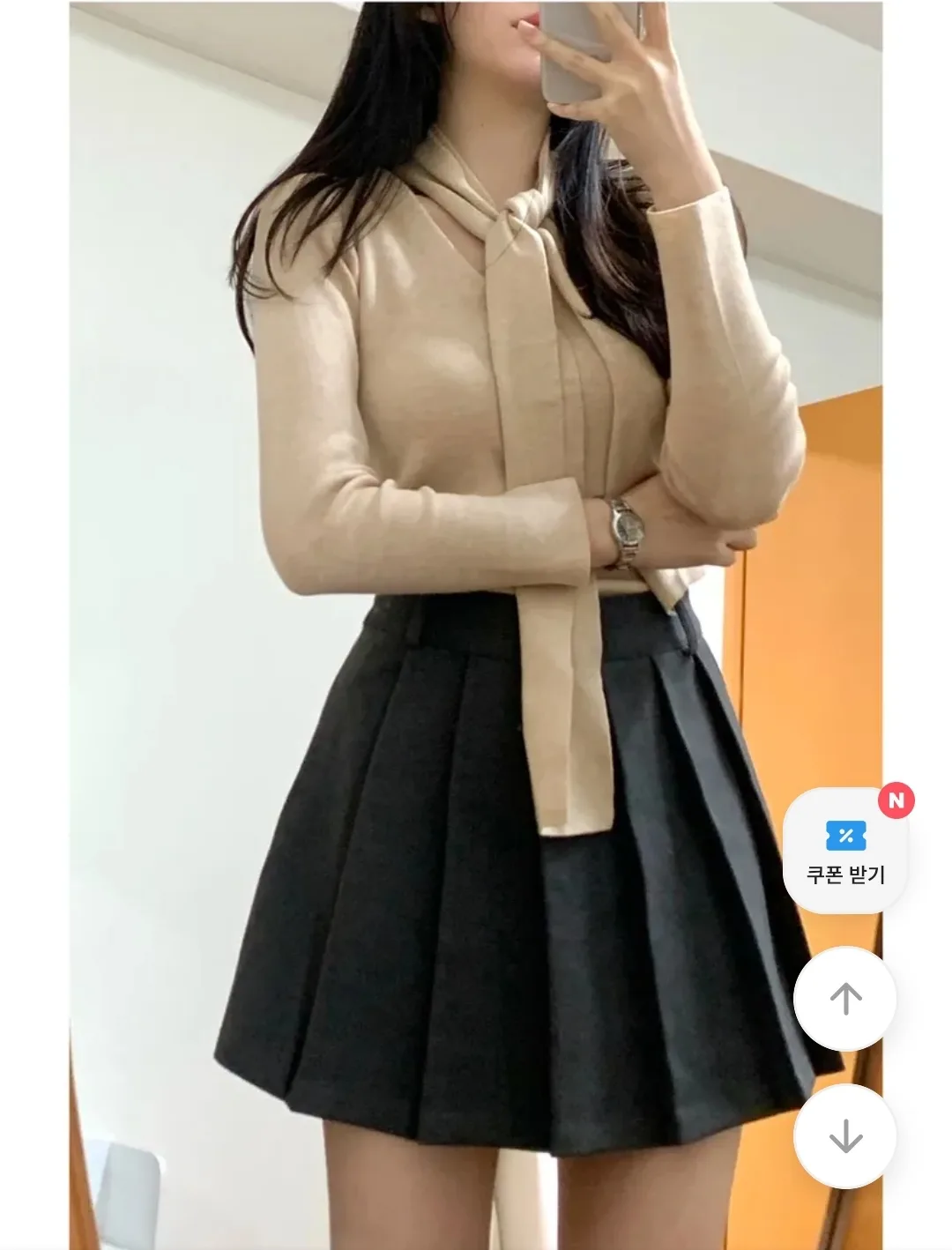Jump to bottom with down arrow
Screen dimensions: 952x1250
click(844, 1135)
